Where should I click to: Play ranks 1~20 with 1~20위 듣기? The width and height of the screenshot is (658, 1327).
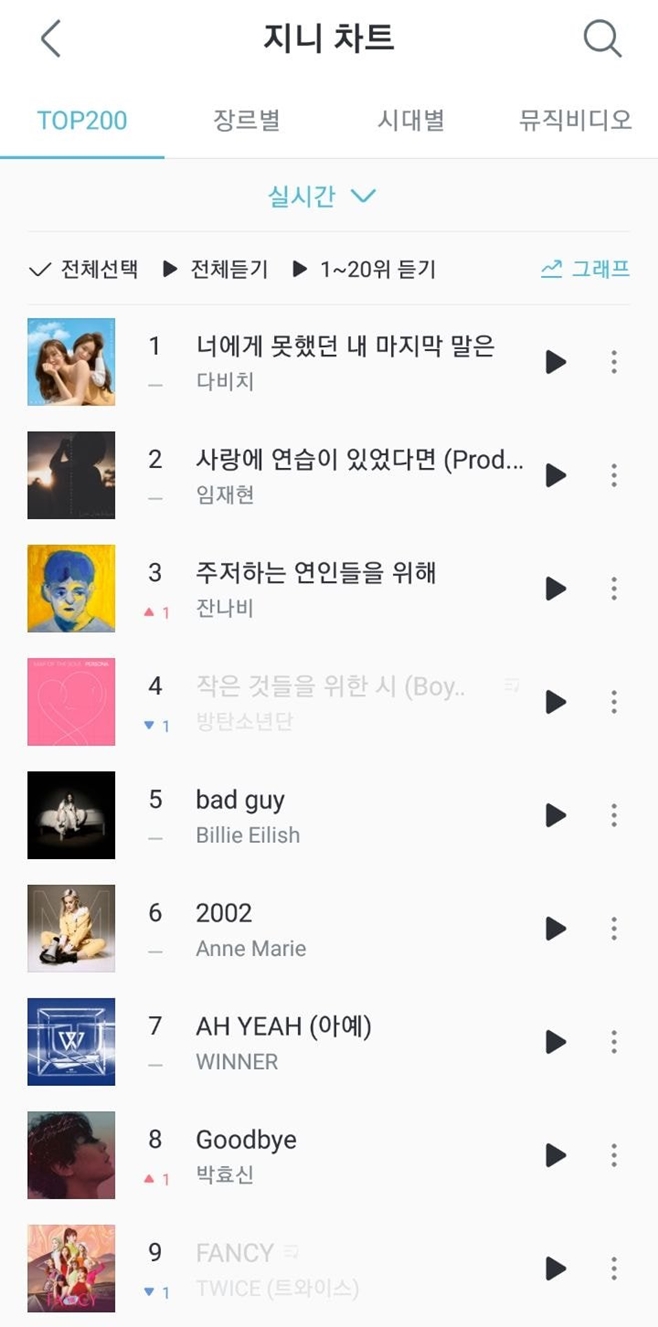(364, 269)
